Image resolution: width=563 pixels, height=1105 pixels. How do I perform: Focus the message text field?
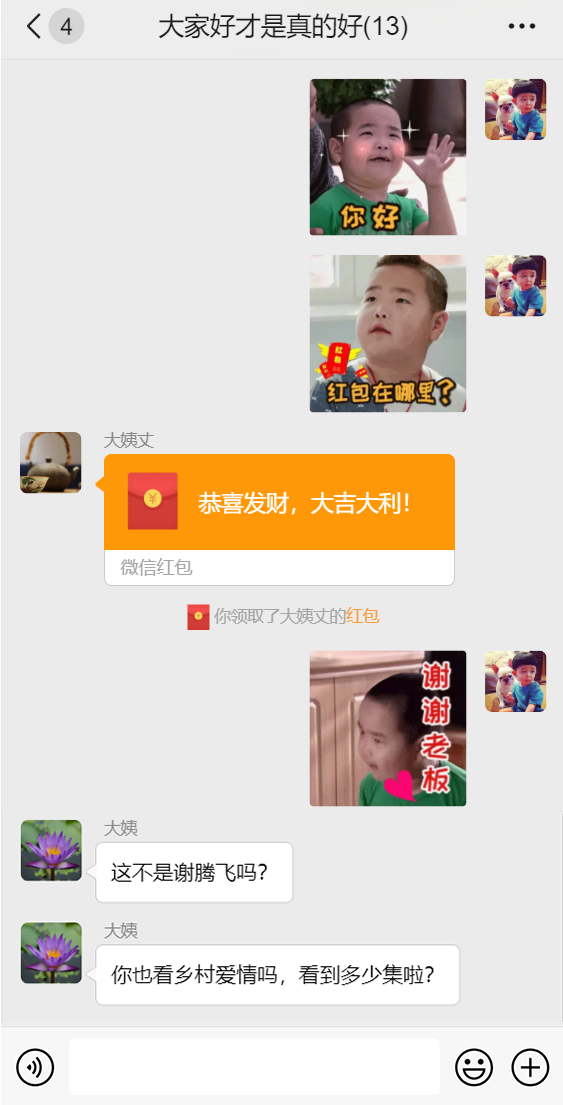[254, 1066]
